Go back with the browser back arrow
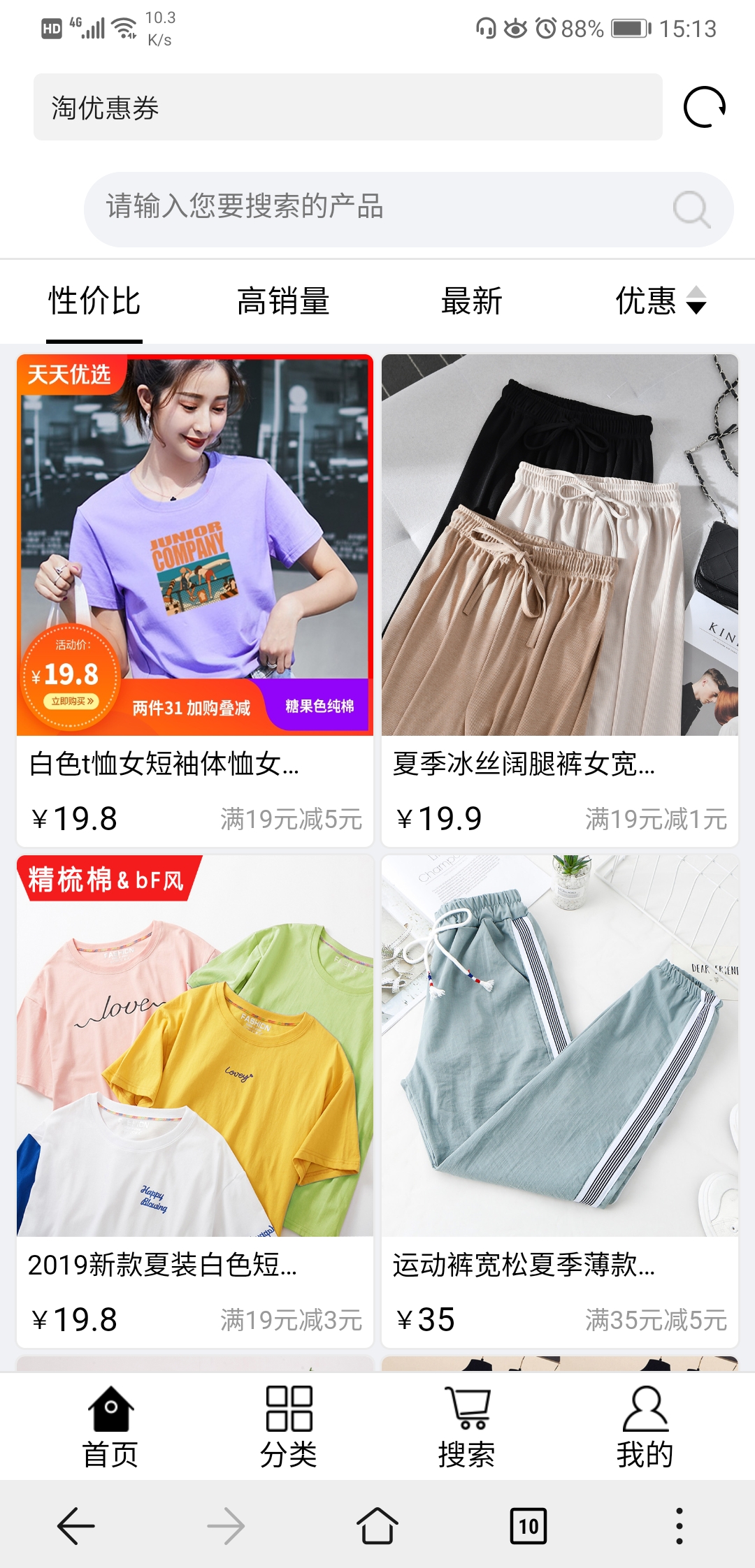 (x=75, y=1525)
